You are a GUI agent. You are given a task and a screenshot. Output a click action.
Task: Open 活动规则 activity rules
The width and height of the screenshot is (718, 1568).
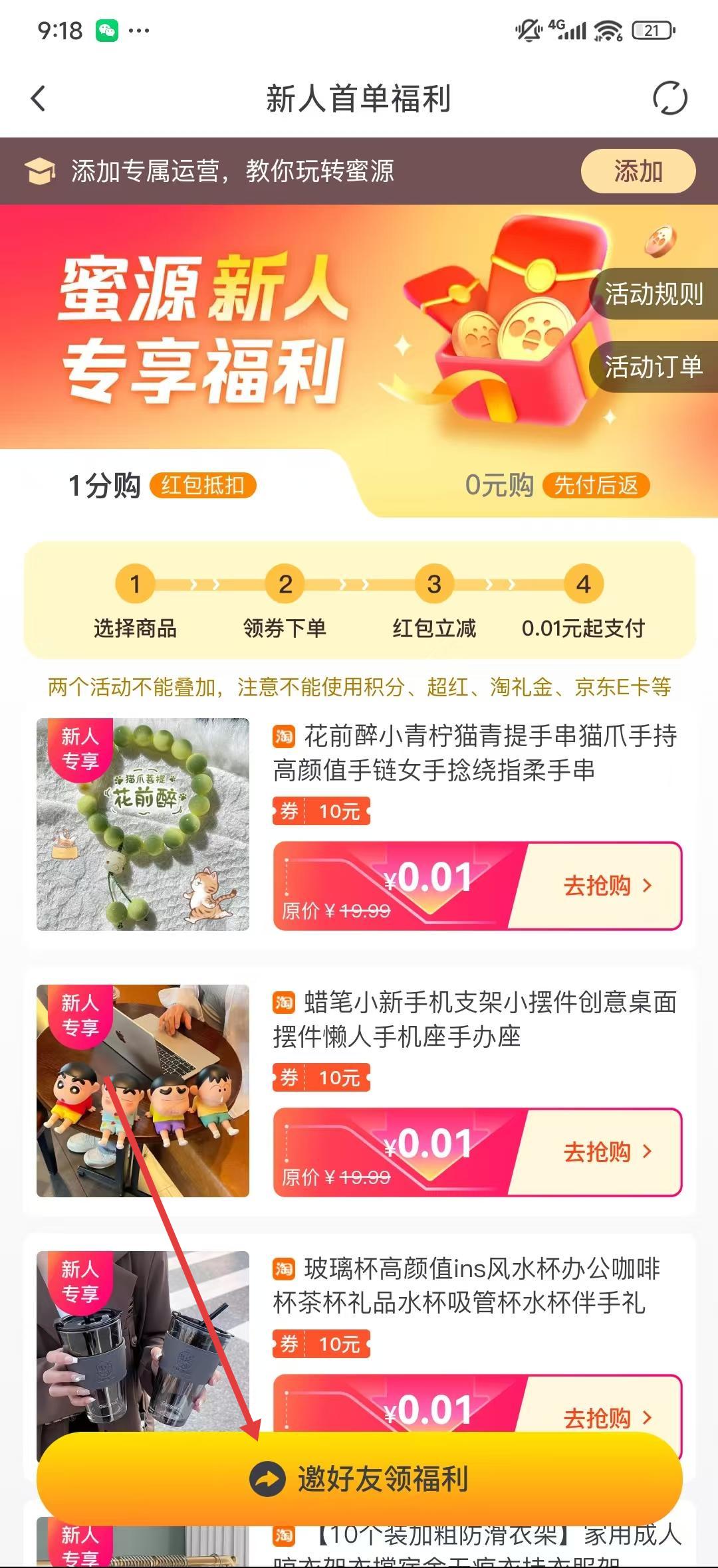[x=653, y=294]
